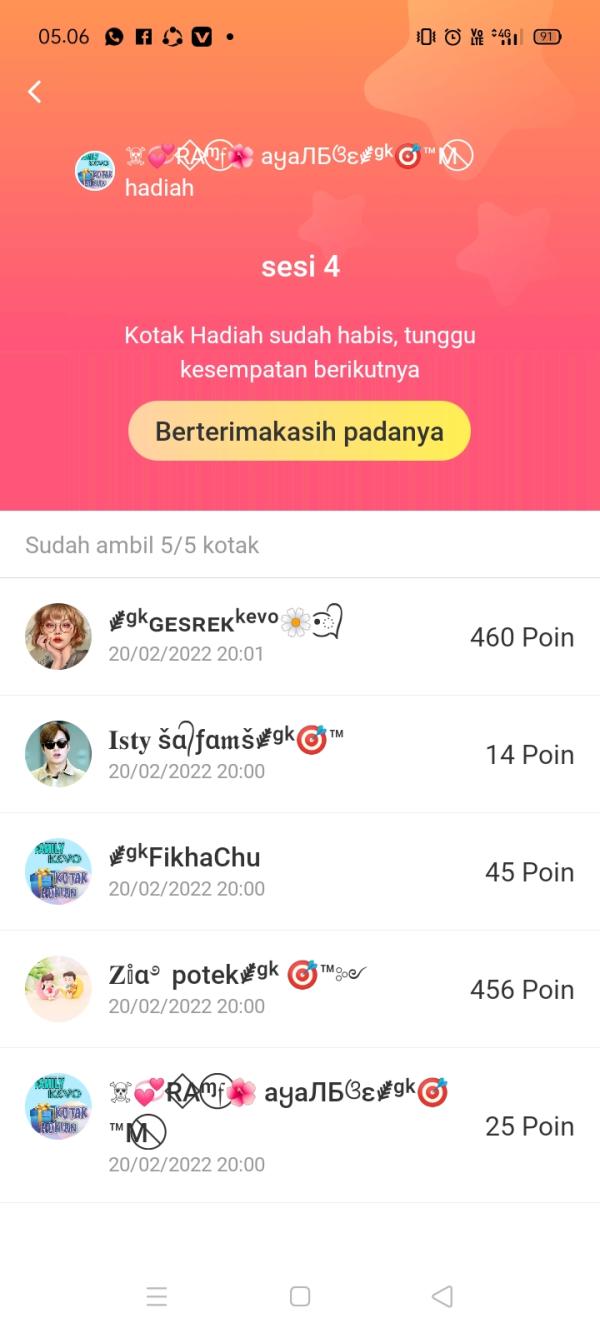Go back using the top-left arrow

[x=35, y=92]
